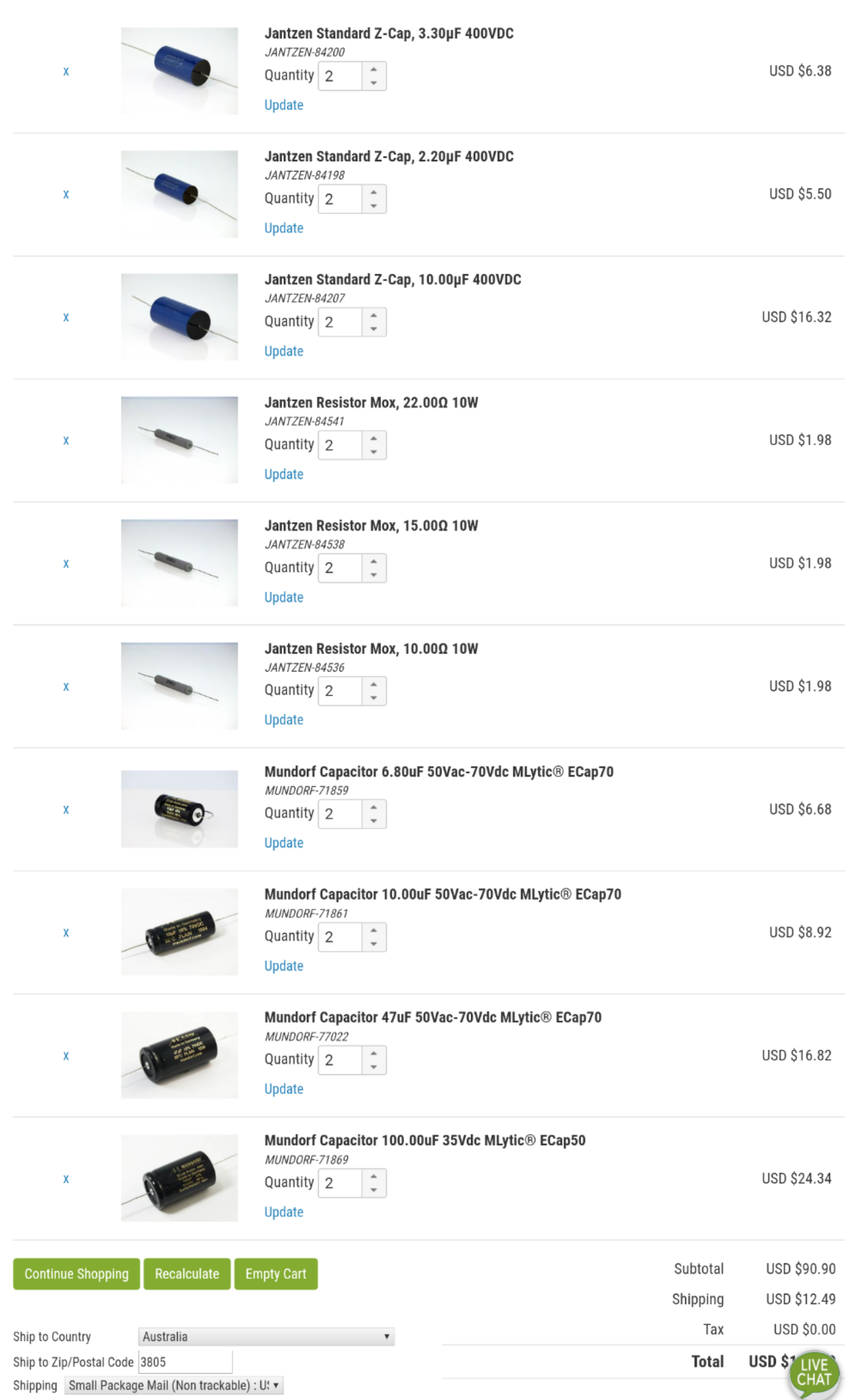Tap Update under Jantzen Z-Cap 2.20µF
Image resolution: width=856 pixels, height=1400 pixels.
pyautogui.click(x=284, y=228)
